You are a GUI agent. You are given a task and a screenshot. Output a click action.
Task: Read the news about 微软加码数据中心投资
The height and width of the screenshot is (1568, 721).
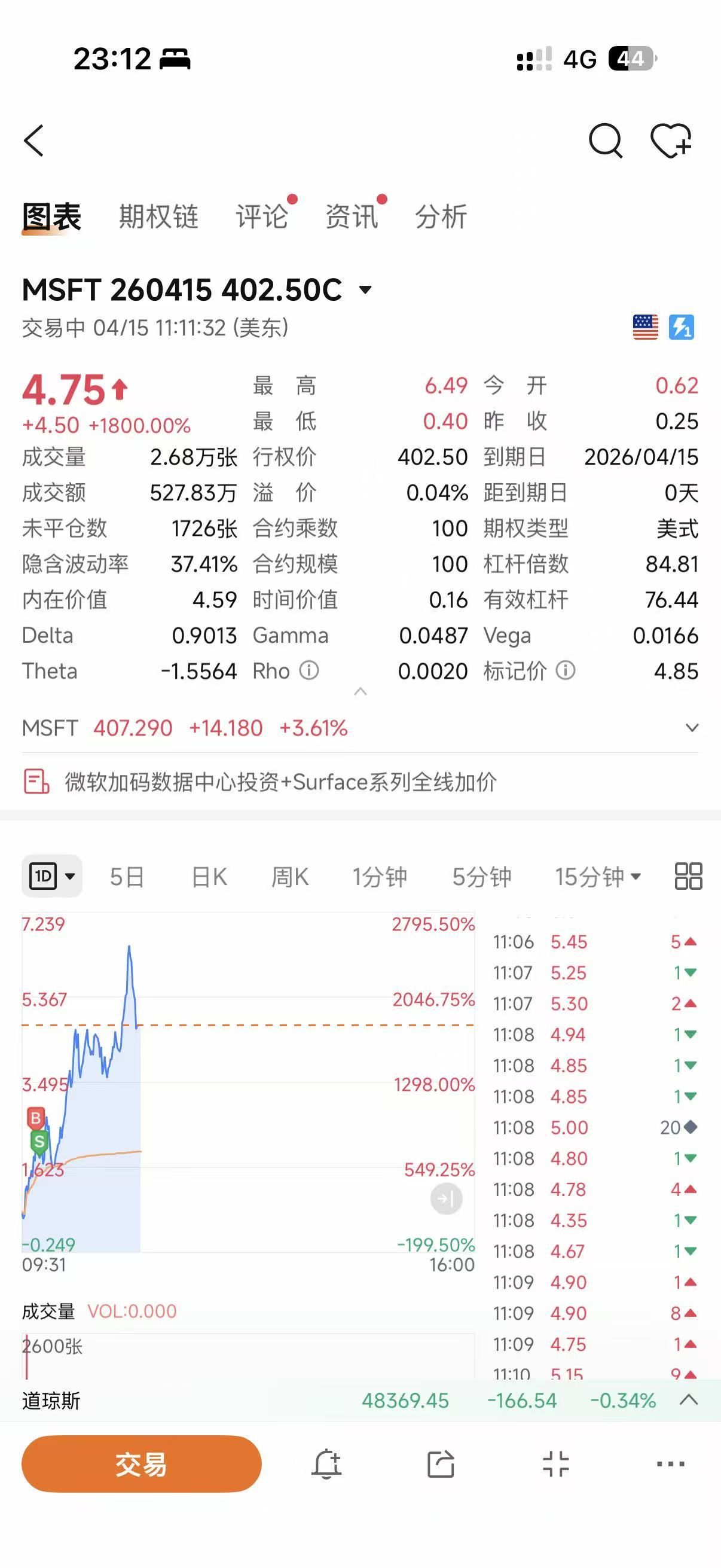(280, 782)
